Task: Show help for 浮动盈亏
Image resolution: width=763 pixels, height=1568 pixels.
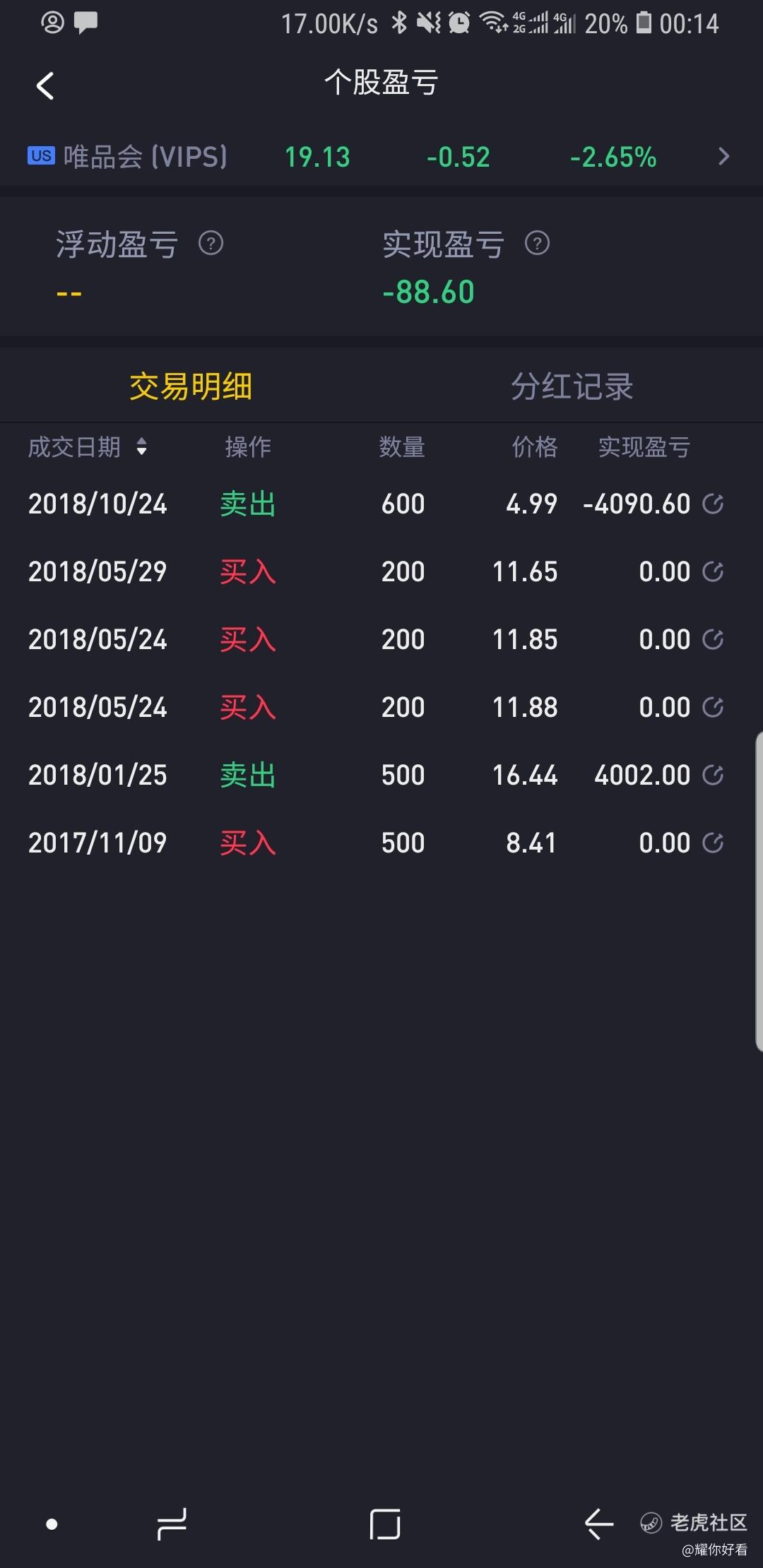Action: coord(211,244)
